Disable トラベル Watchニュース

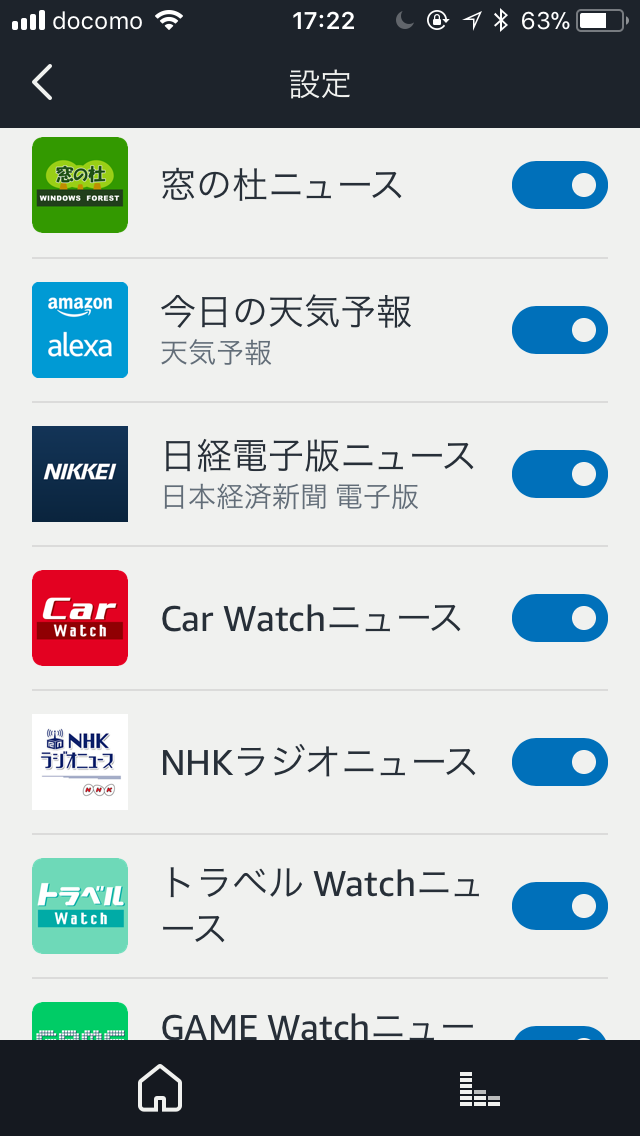click(560, 906)
